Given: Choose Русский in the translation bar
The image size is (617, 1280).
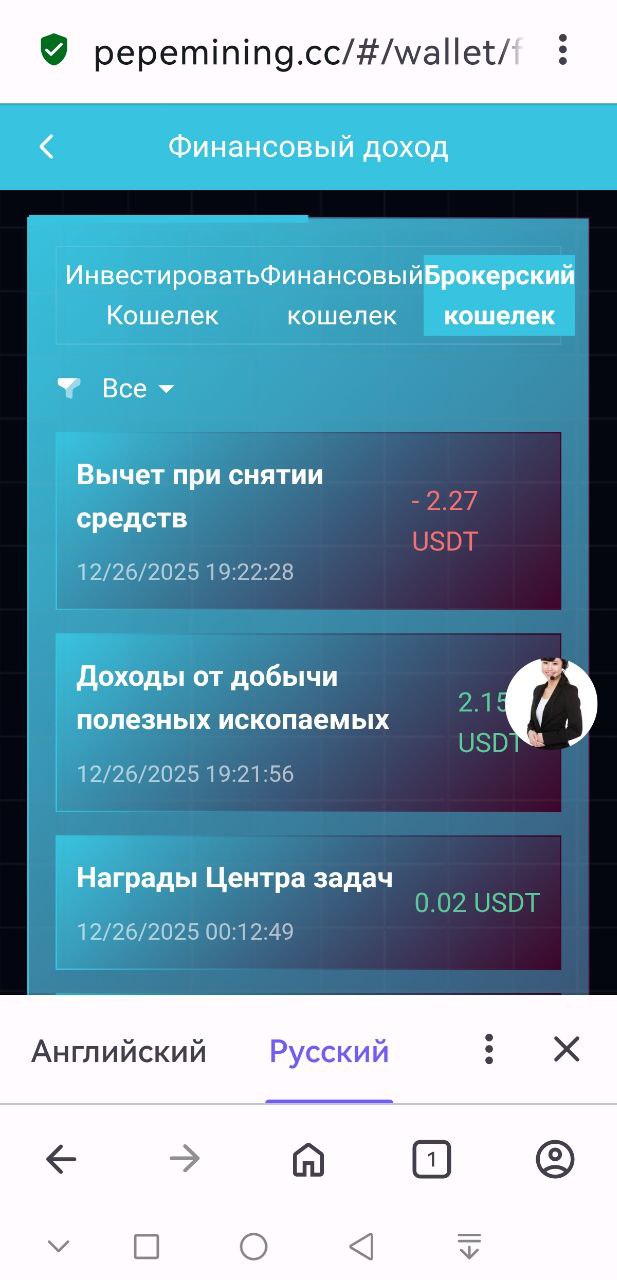Looking at the screenshot, I should click(329, 1051).
